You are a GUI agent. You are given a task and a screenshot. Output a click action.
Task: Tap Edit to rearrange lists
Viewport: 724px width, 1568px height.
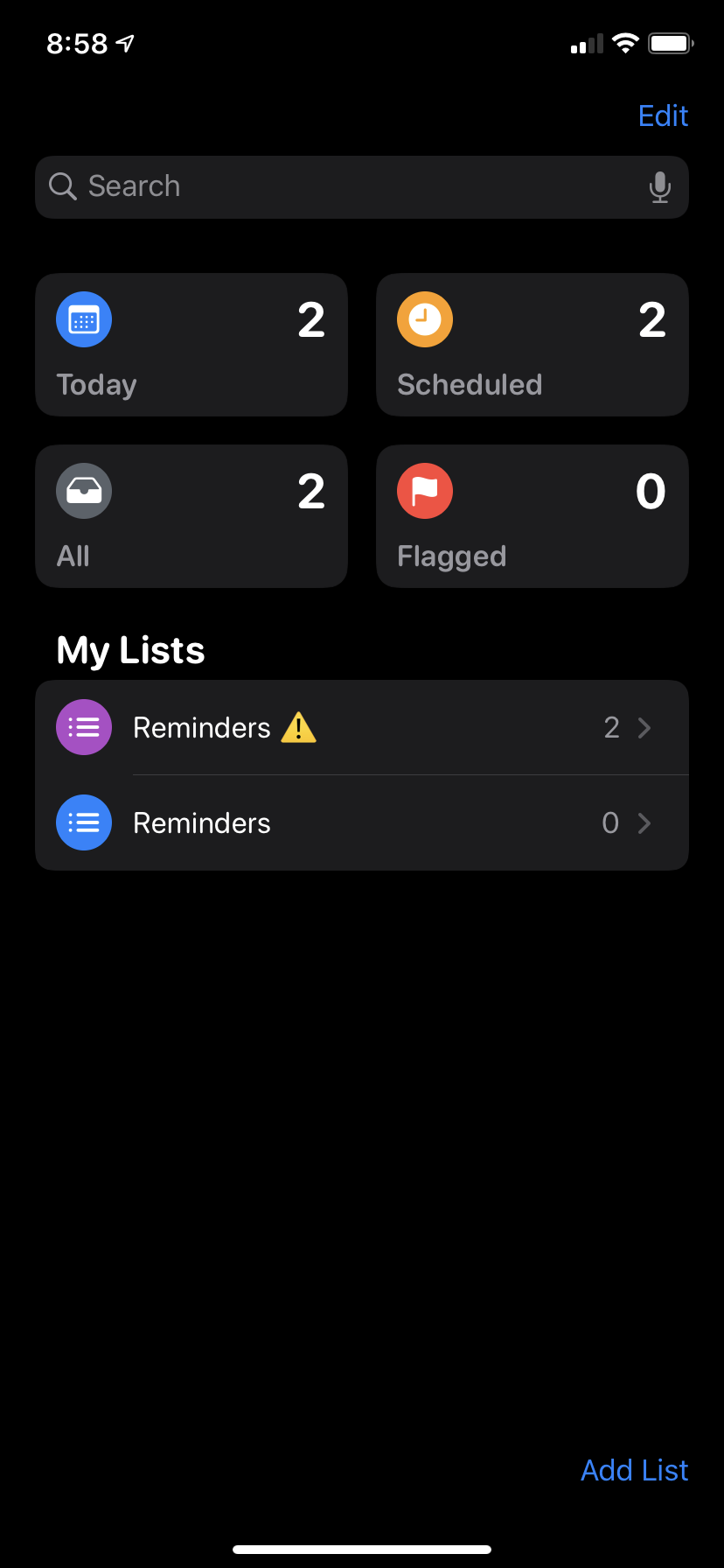point(663,115)
